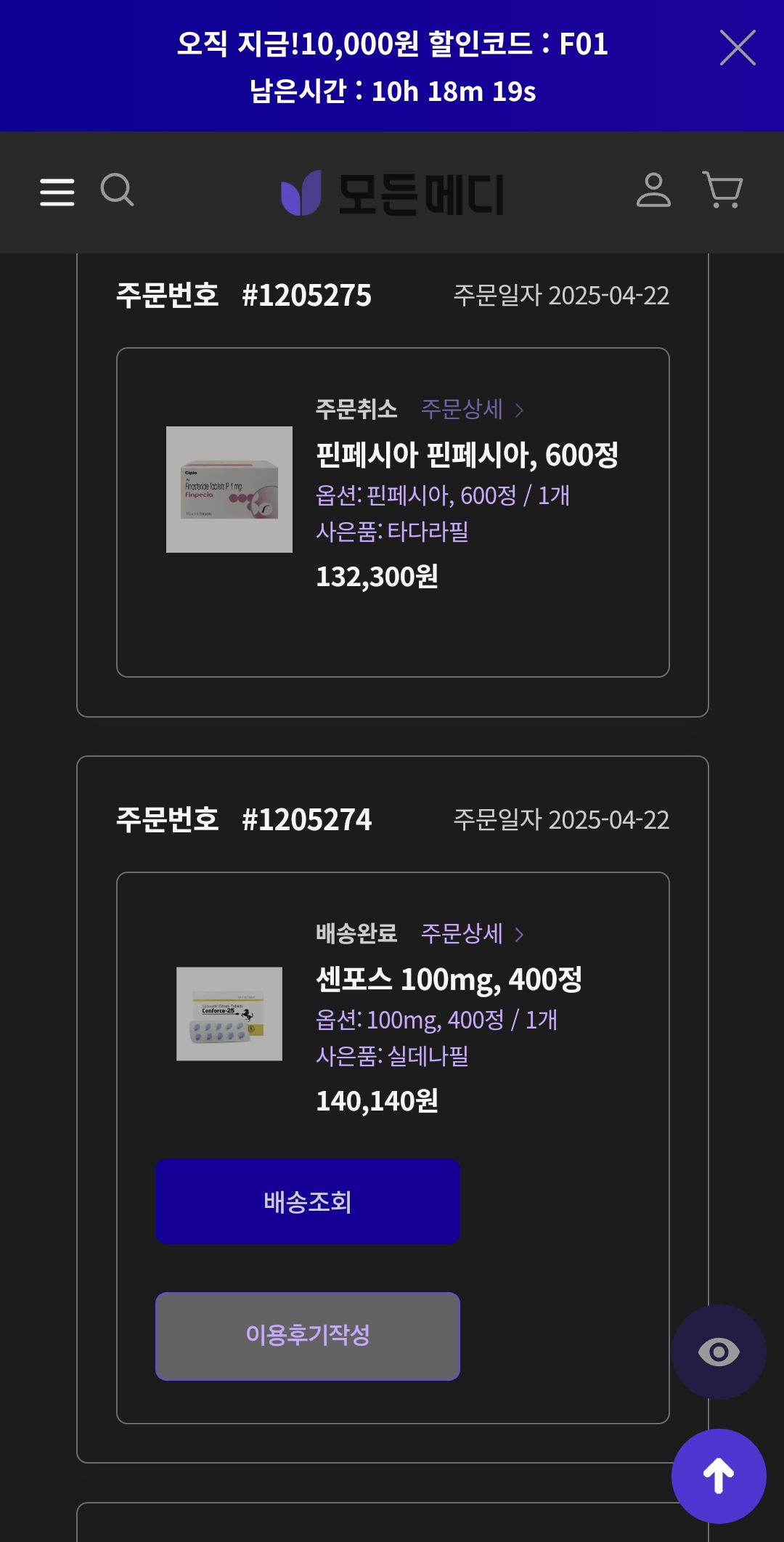This screenshot has width=784, height=1542.
Task: Jump back to top with arrow button
Action: click(x=719, y=1476)
